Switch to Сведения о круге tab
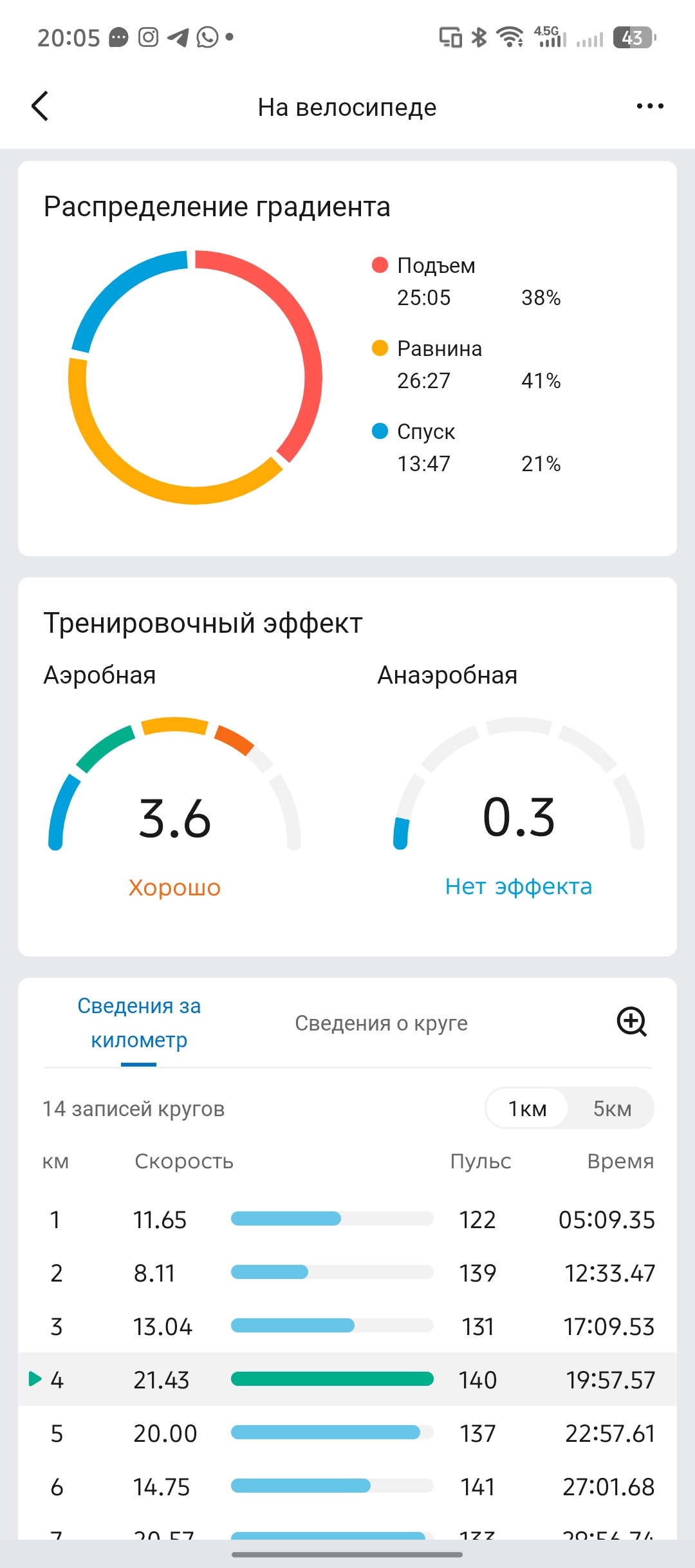 (381, 1023)
